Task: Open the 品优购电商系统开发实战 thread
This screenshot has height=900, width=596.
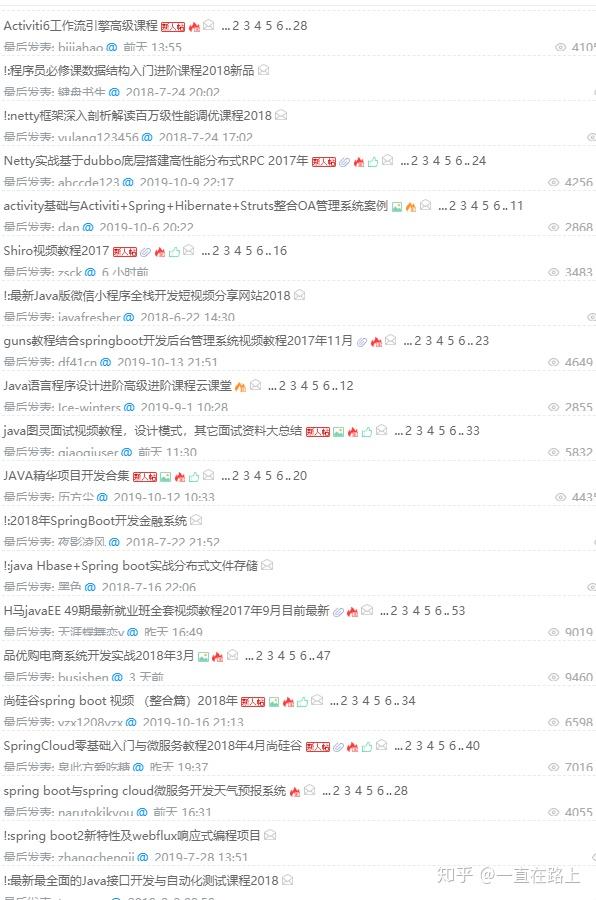Action: click(99, 655)
